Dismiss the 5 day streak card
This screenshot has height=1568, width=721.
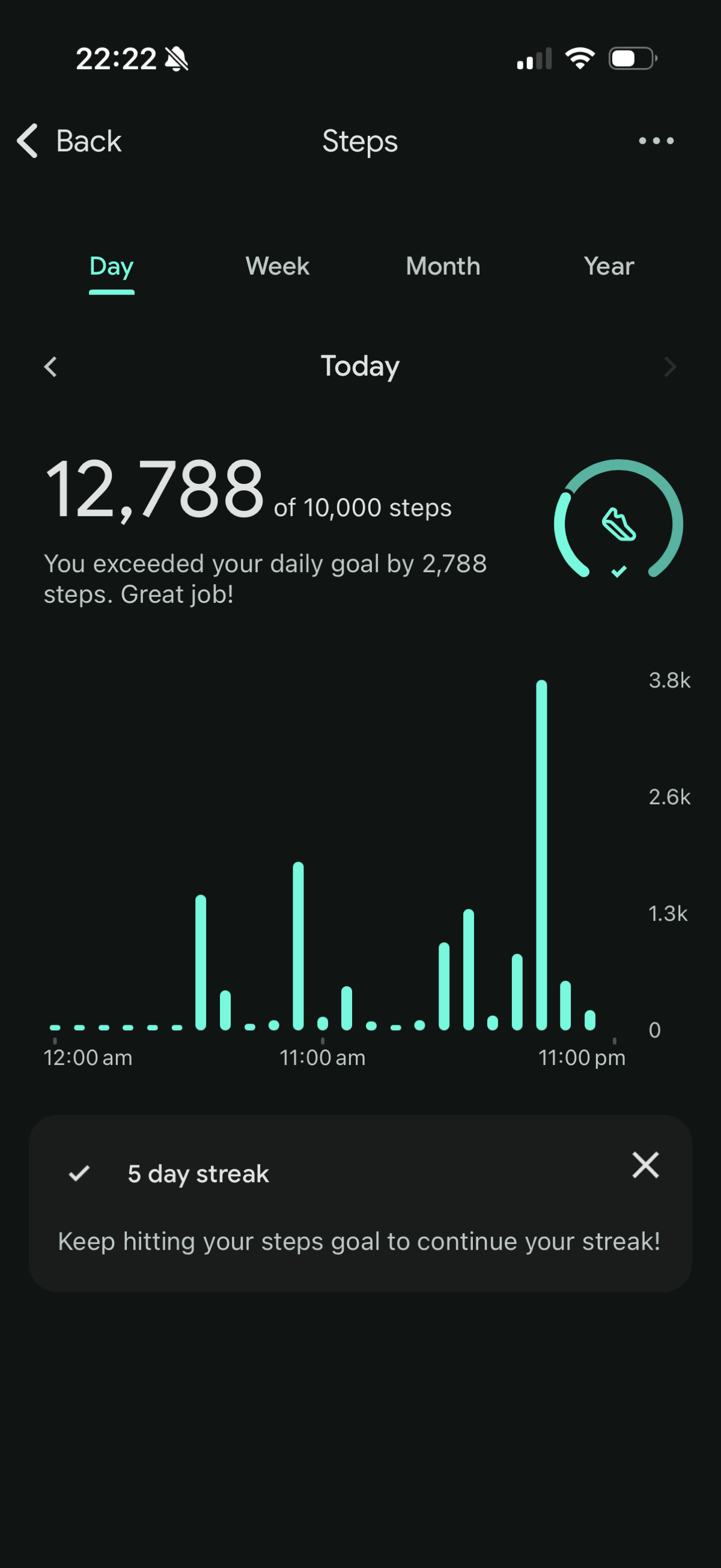pos(645,1165)
